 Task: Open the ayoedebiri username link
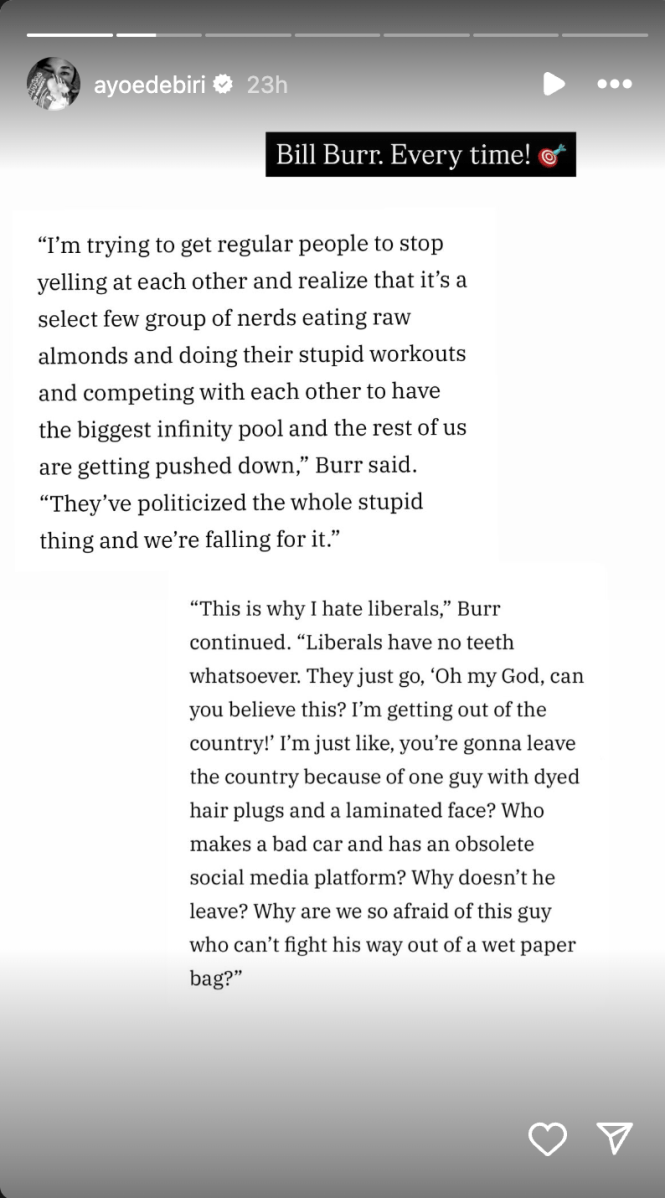tap(149, 85)
